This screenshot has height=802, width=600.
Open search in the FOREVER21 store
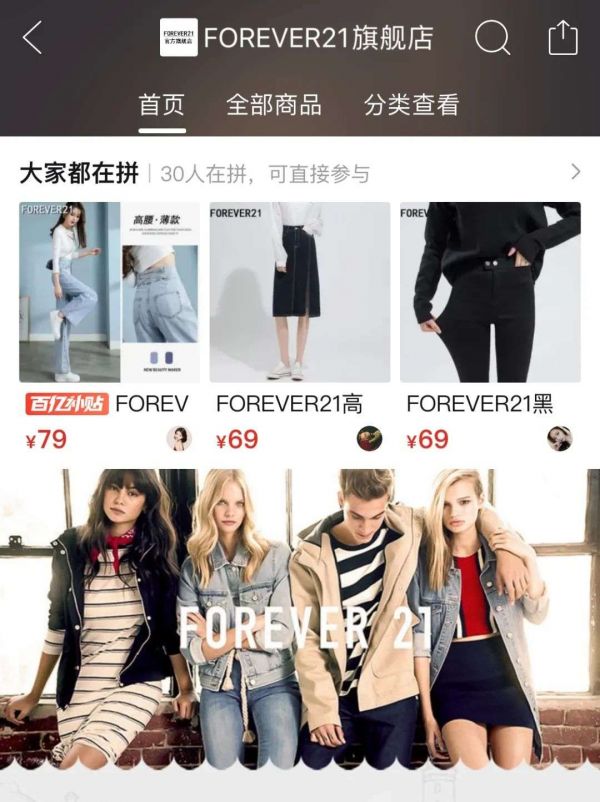(492, 38)
